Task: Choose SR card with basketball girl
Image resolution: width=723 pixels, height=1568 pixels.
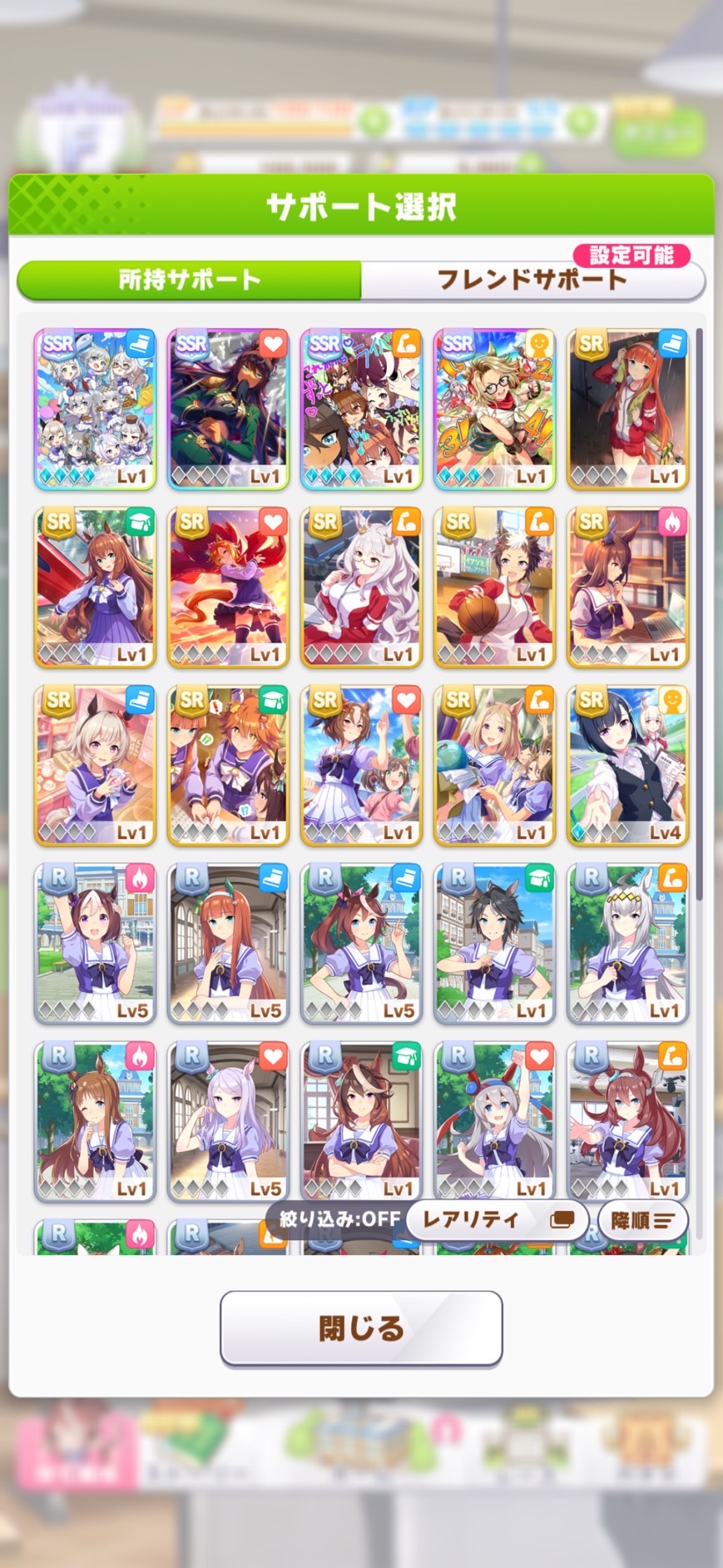Action: 494,587
